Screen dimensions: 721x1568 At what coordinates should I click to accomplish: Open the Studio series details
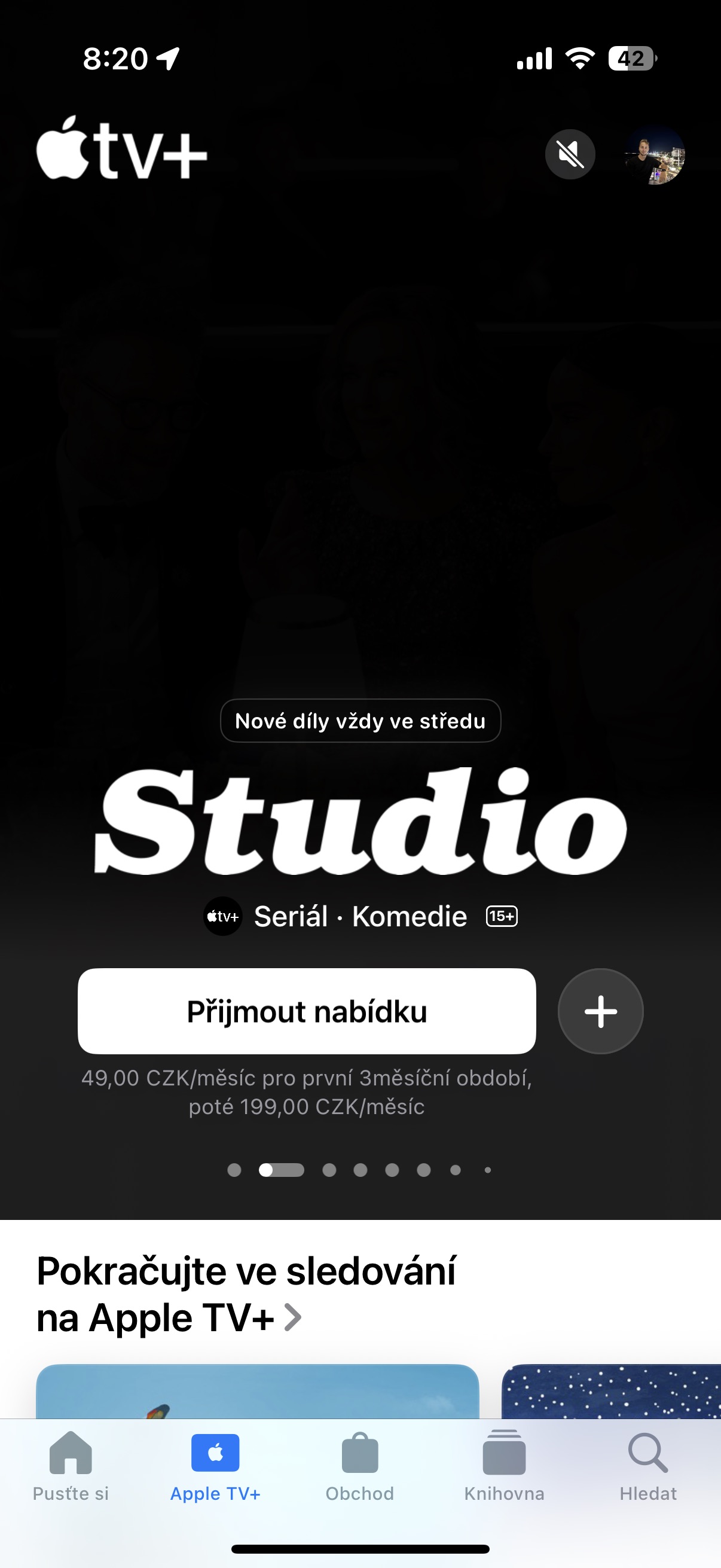pos(360,822)
